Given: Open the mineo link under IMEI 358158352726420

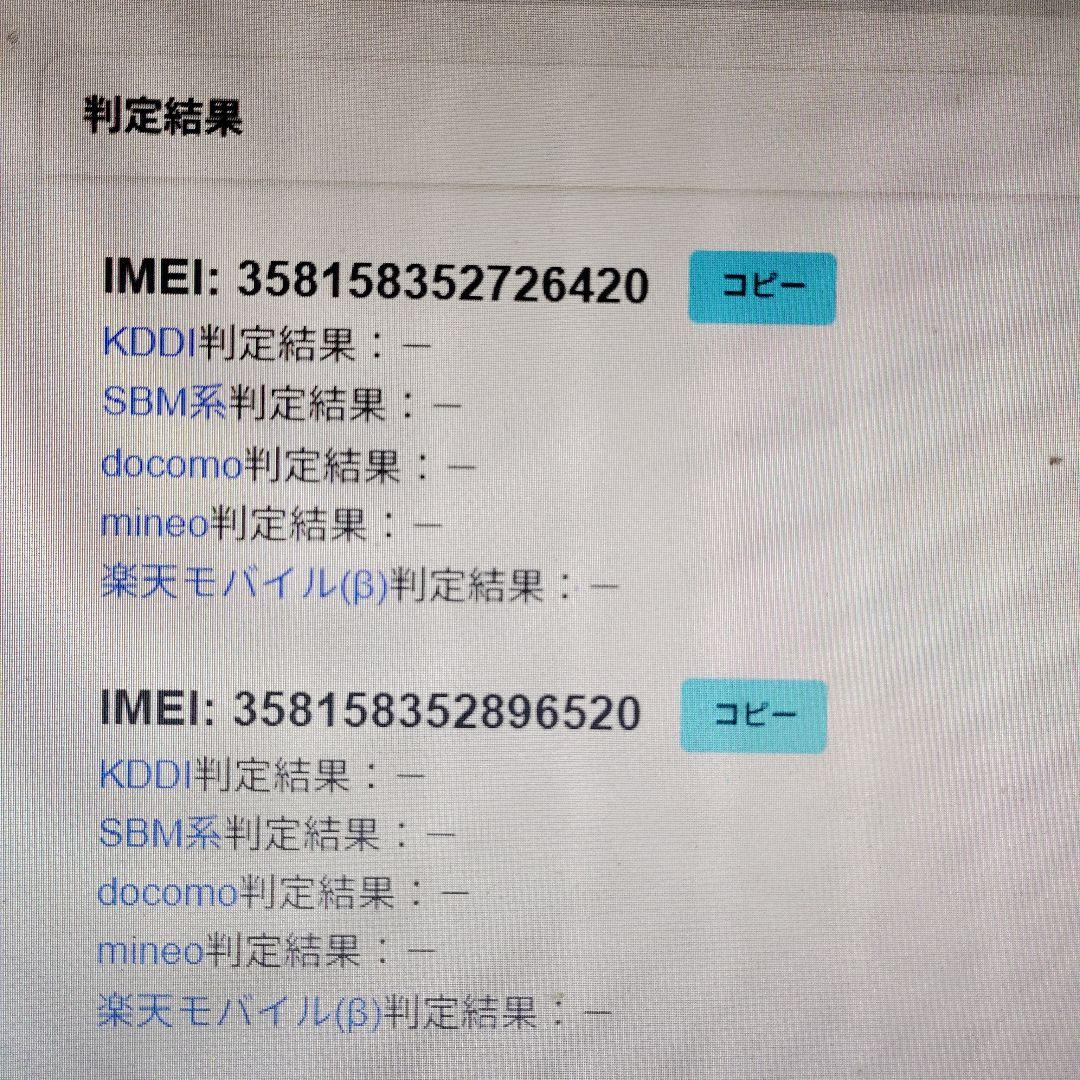Looking at the screenshot, I should [x=154, y=523].
